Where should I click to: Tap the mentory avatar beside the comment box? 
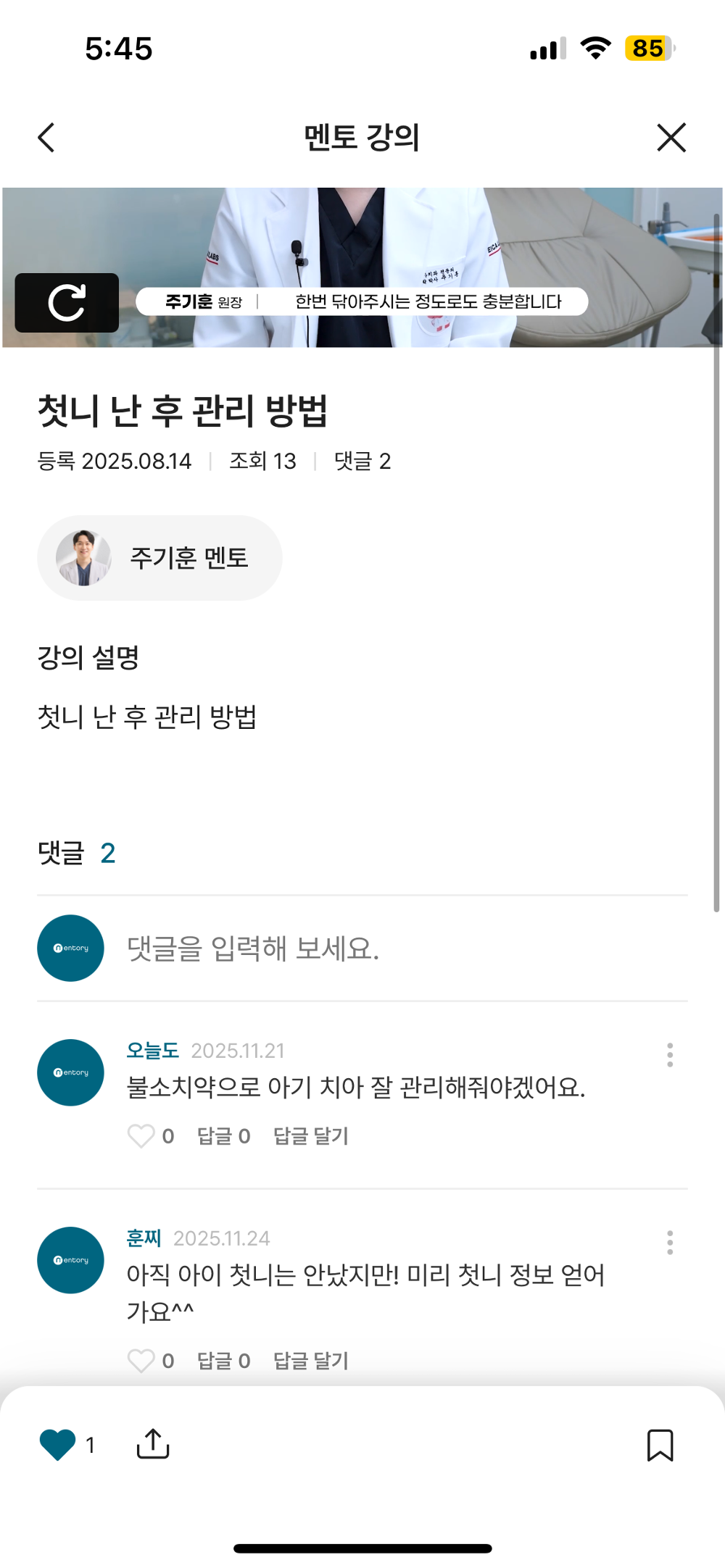click(70, 947)
